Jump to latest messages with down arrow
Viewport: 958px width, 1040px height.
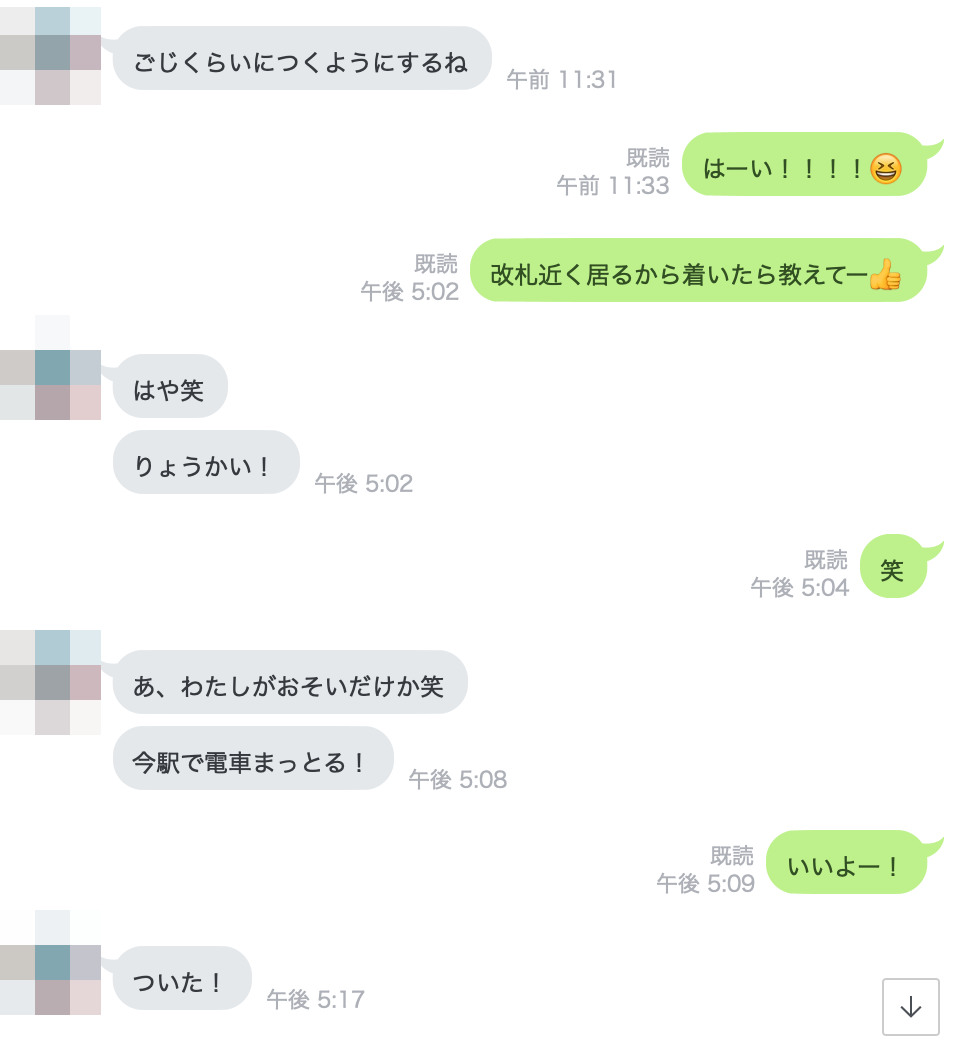tap(910, 1007)
